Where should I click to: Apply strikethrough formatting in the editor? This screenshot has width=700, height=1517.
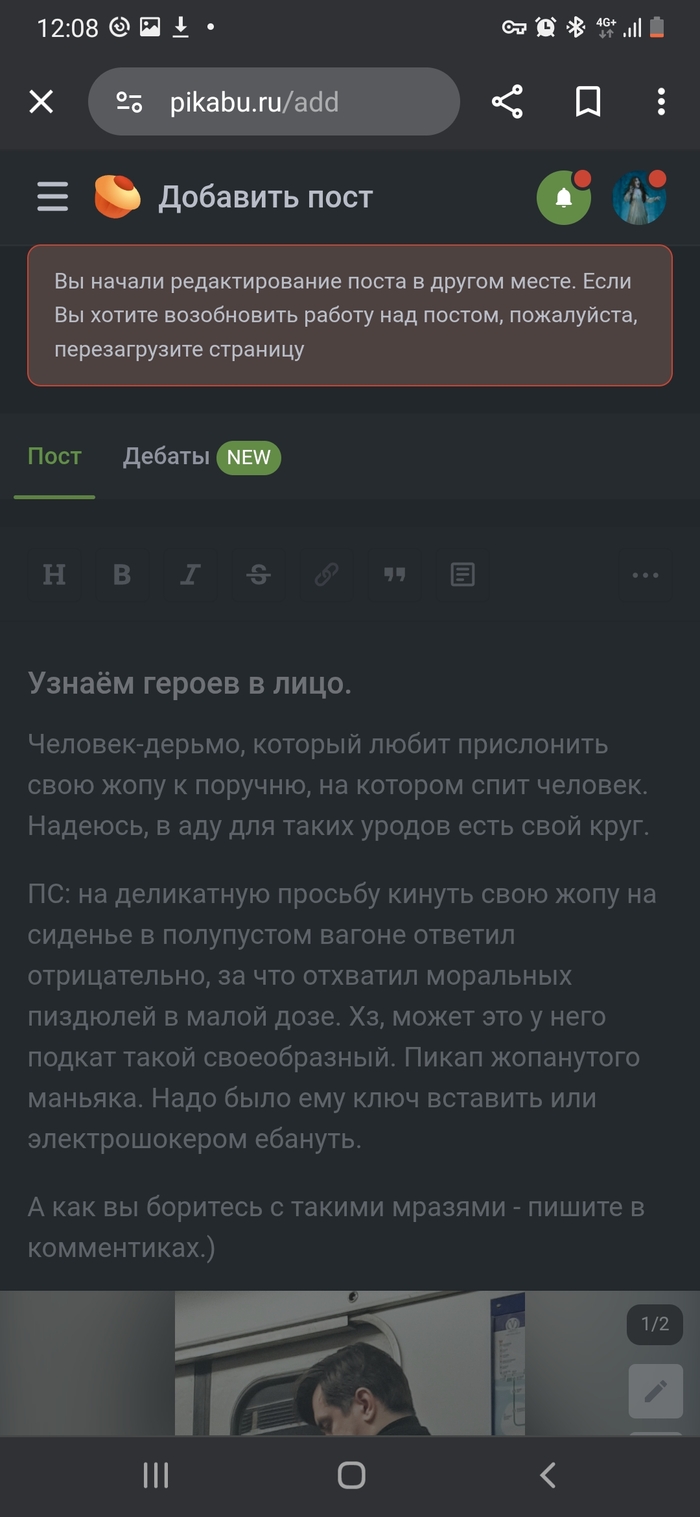click(x=258, y=575)
